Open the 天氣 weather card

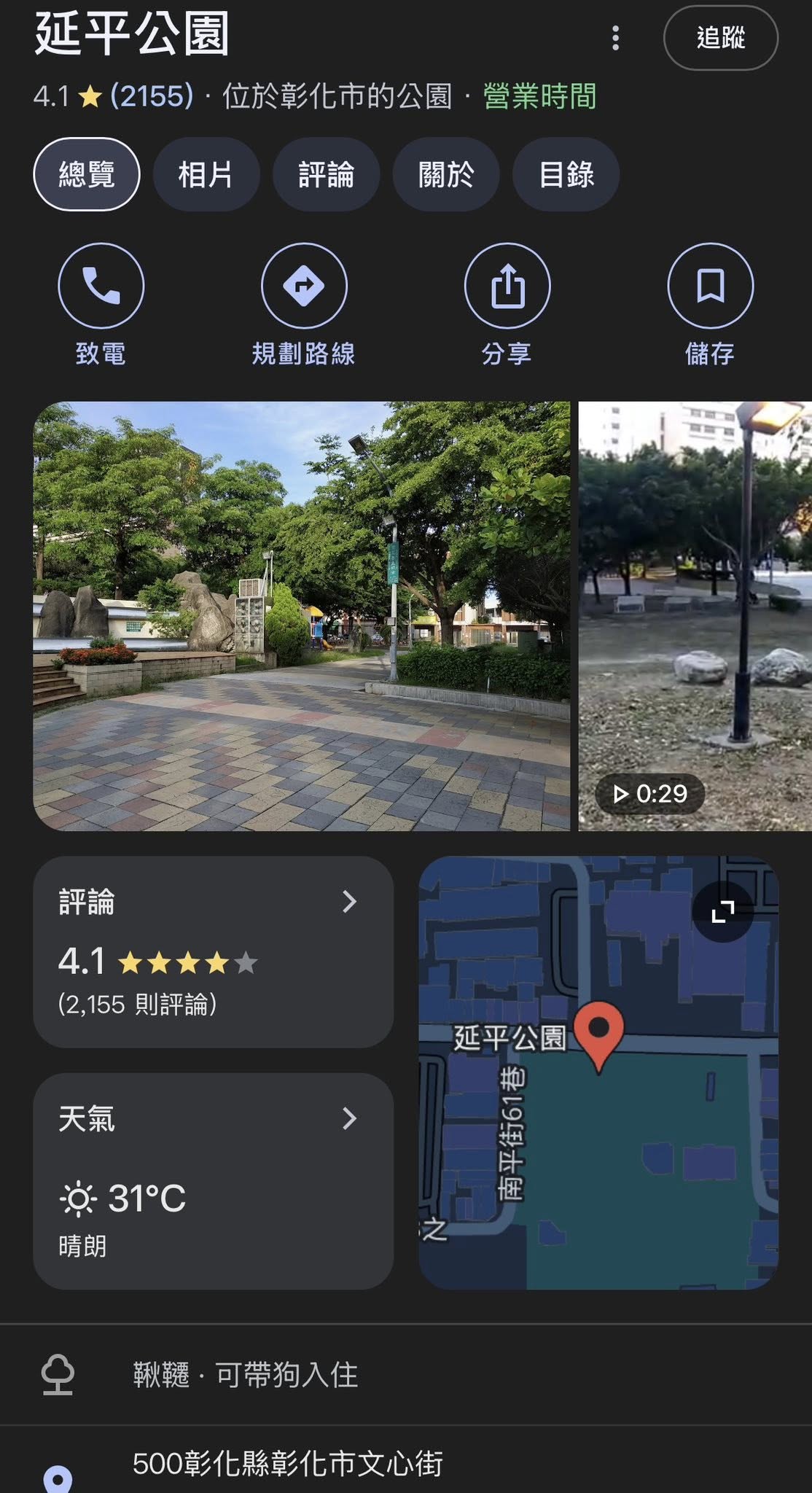click(x=213, y=1180)
